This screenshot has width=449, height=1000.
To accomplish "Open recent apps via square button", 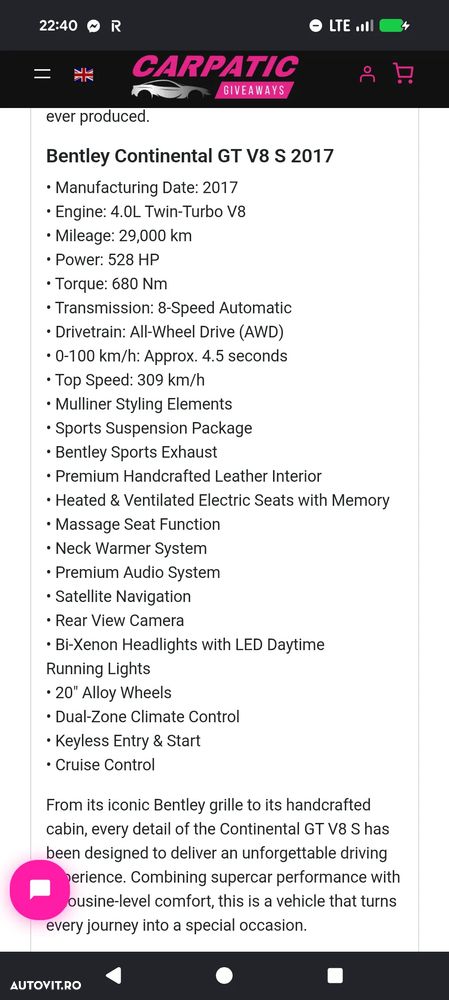I will [335, 975].
